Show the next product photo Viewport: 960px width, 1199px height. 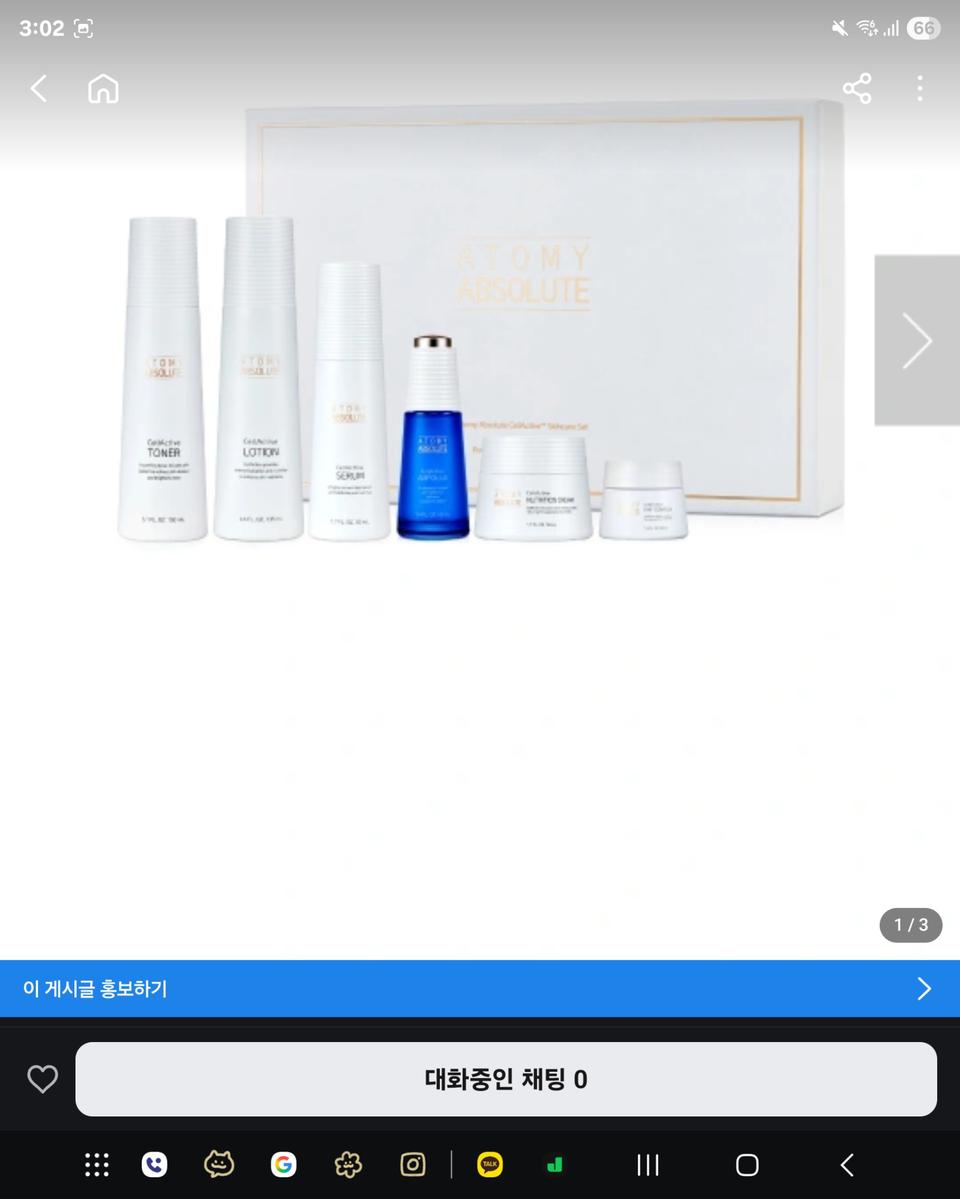(916, 341)
